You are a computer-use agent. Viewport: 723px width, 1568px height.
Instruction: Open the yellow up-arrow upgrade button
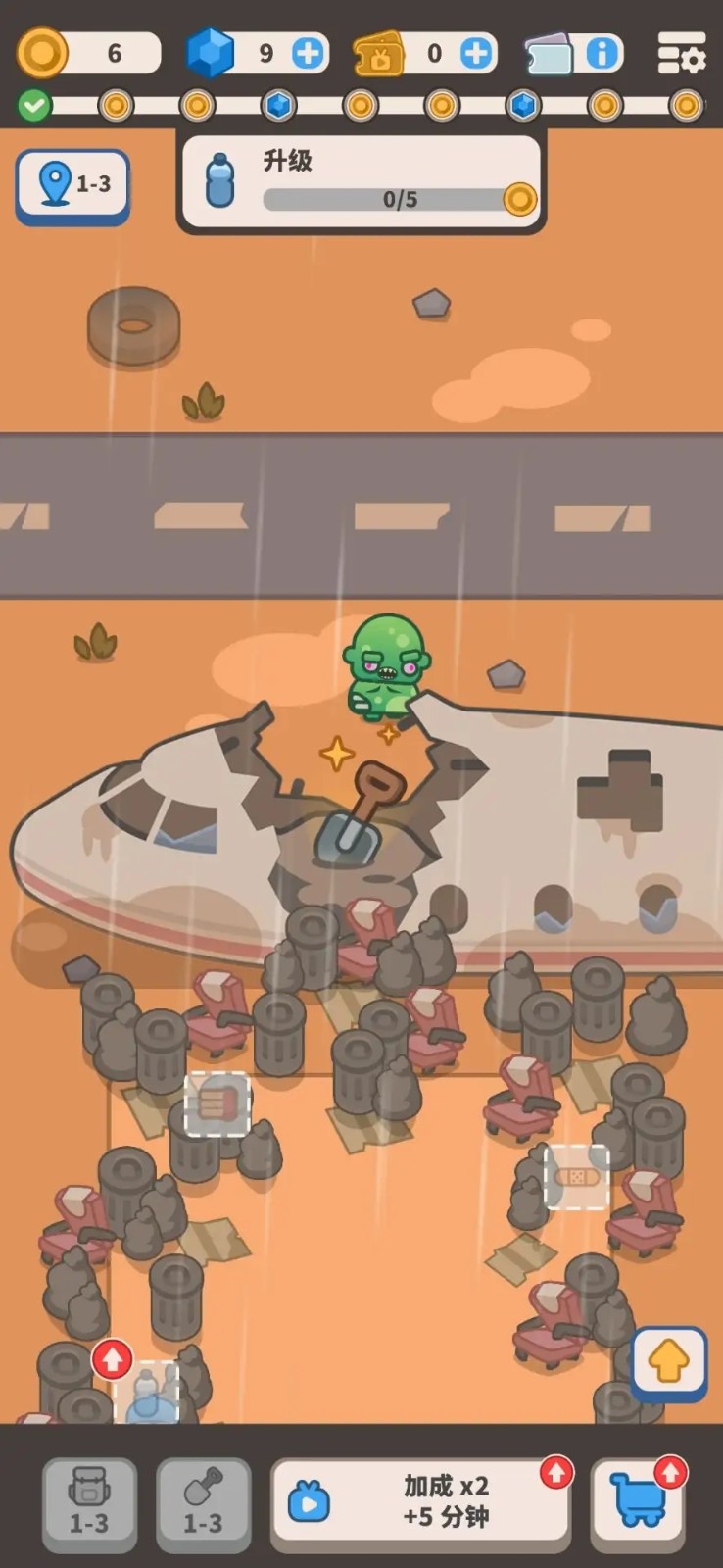(x=668, y=1362)
